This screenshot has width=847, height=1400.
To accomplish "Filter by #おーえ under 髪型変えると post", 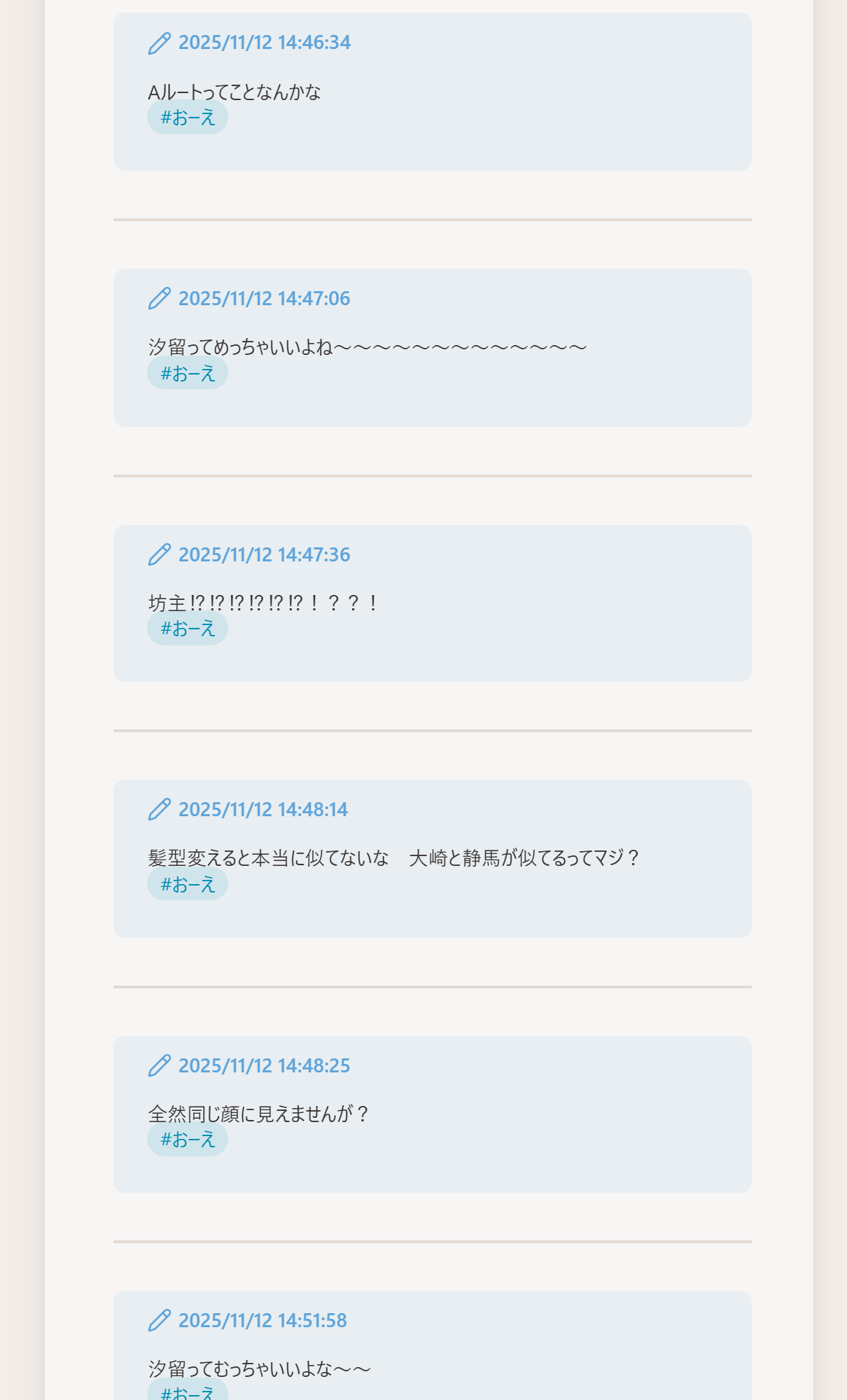I will [188, 885].
